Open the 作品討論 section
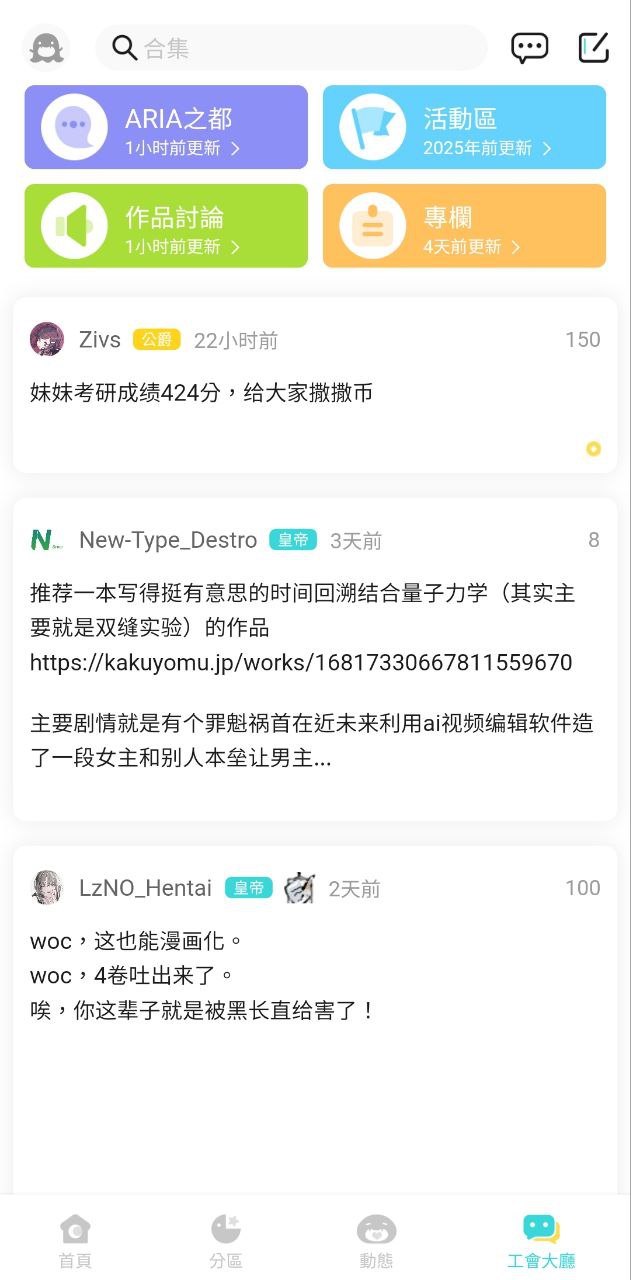Image resolution: width=631 pixels, height=1280 pixels. pyautogui.click(x=166, y=226)
